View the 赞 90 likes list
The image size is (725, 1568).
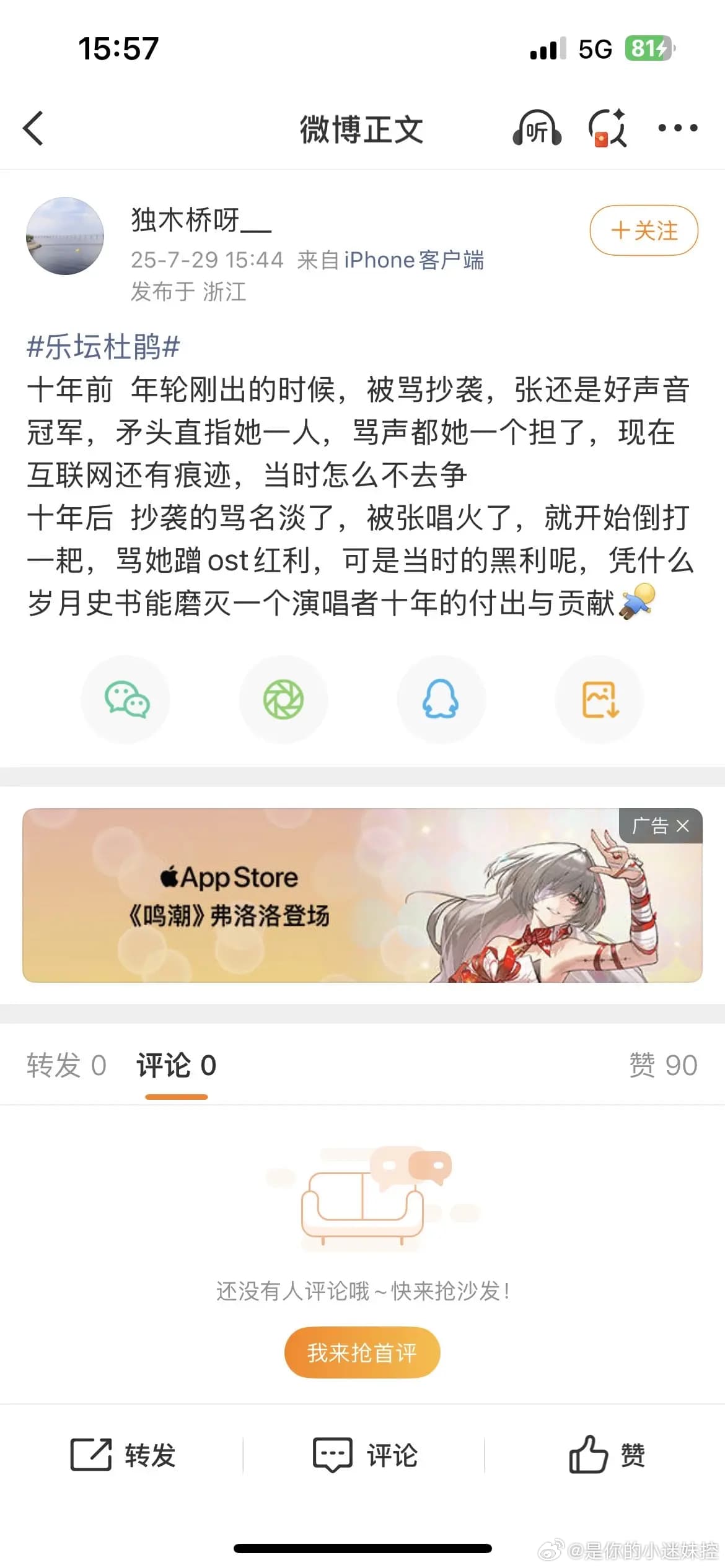[663, 1065]
